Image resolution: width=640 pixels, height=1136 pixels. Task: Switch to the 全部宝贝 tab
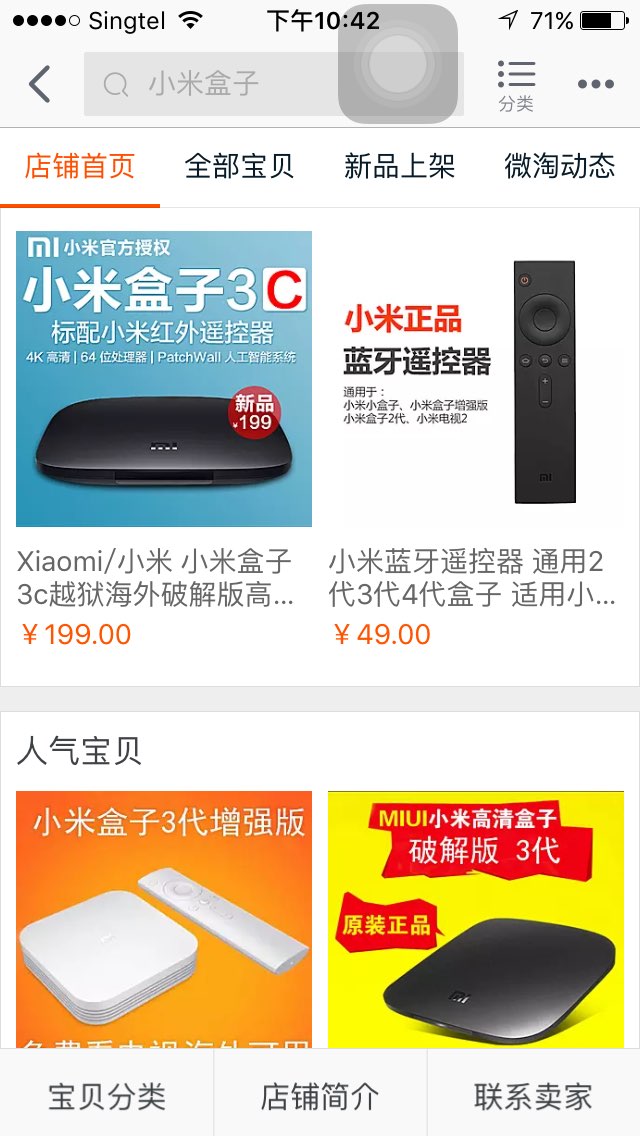[x=240, y=167]
